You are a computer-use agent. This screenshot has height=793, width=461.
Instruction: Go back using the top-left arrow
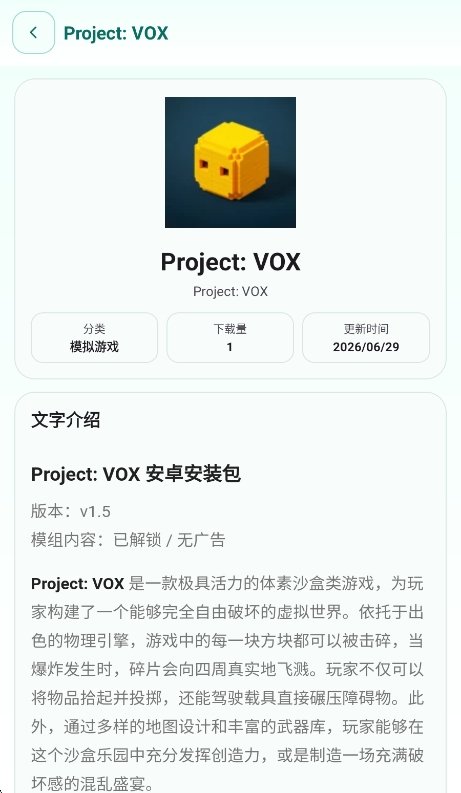[33, 33]
